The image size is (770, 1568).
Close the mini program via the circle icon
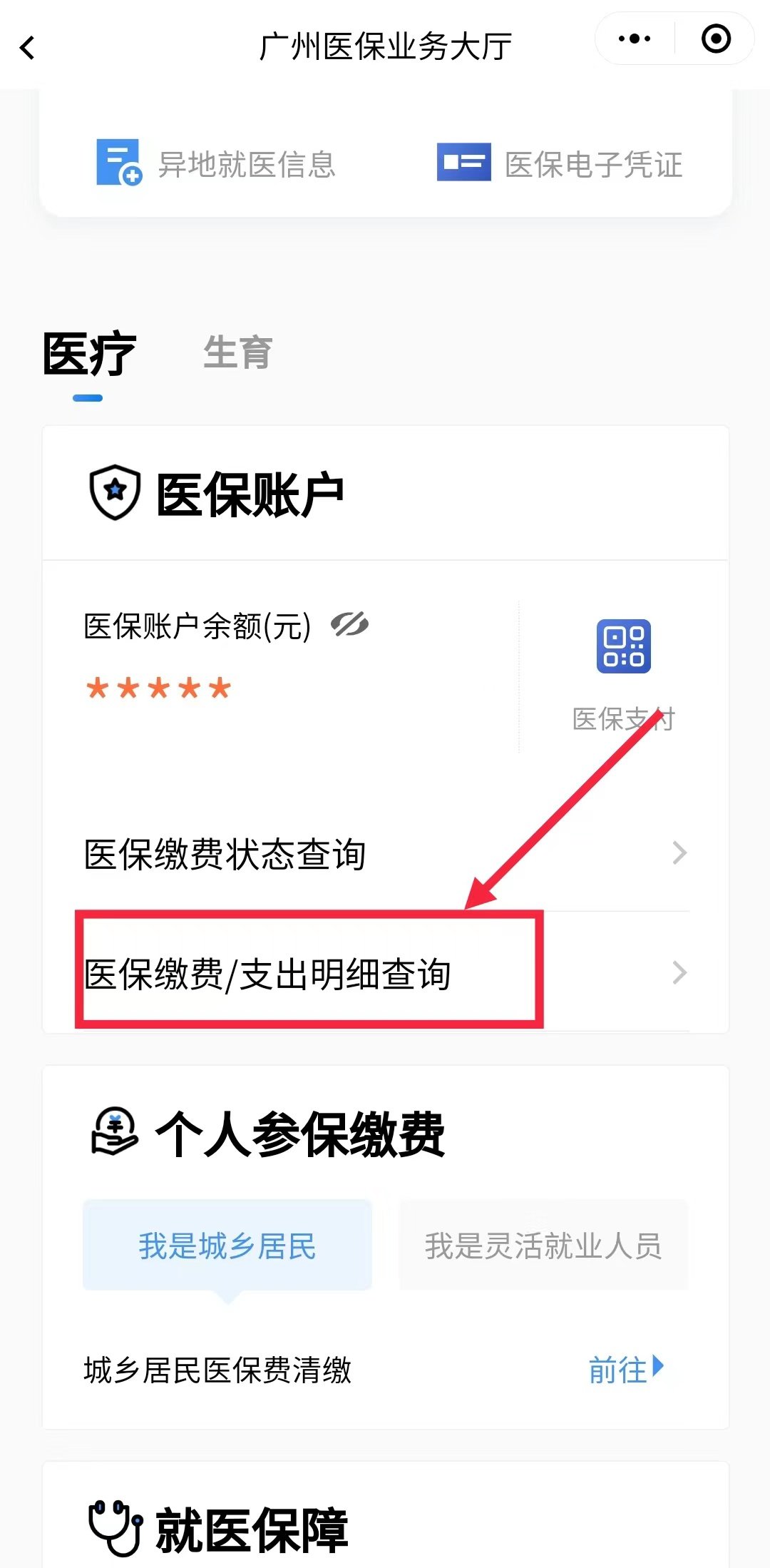(716, 39)
